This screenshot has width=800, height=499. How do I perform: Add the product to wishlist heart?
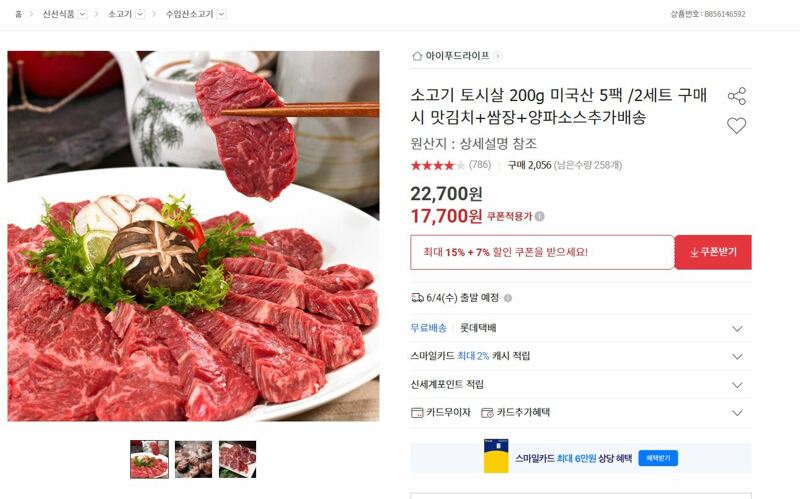point(736,126)
